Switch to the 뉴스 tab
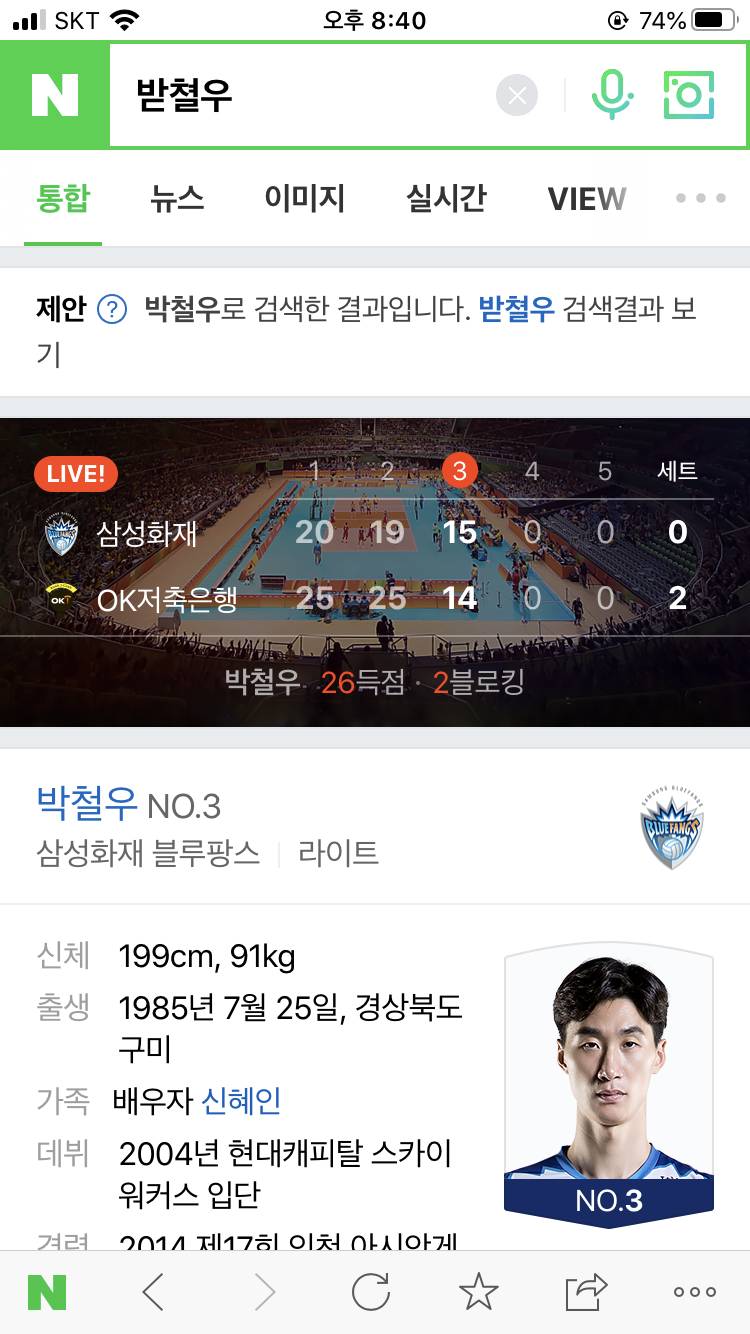 (x=175, y=199)
